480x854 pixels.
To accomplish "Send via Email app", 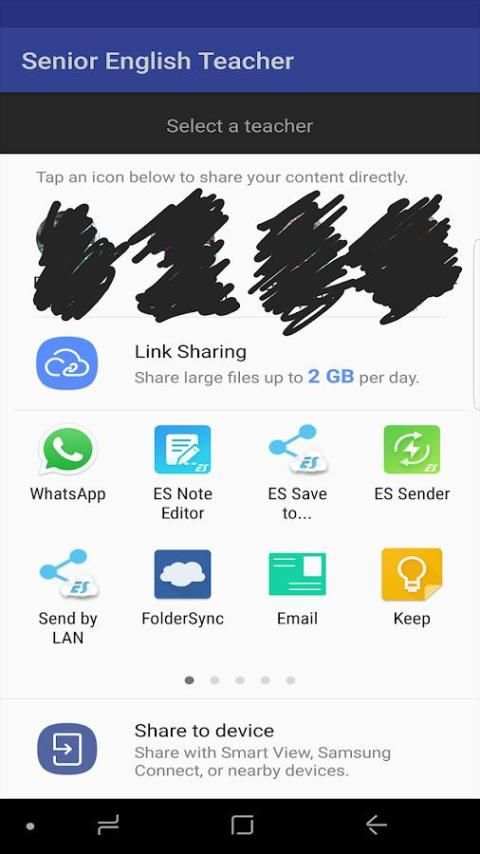I will (297, 588).
